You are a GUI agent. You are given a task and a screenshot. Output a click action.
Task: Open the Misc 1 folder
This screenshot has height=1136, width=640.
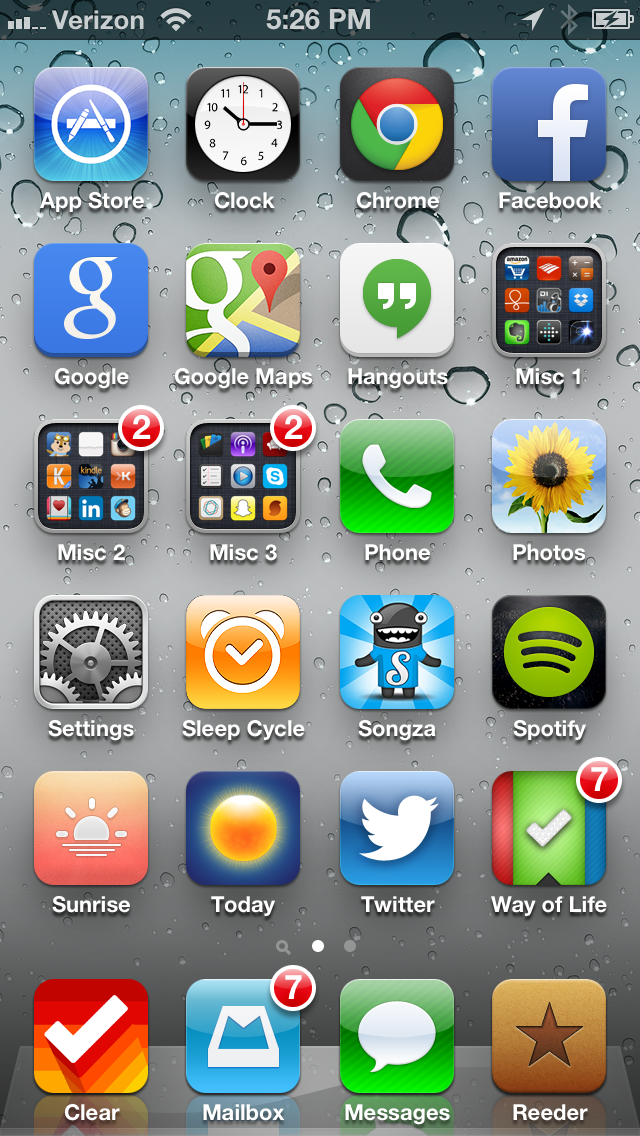549,301
